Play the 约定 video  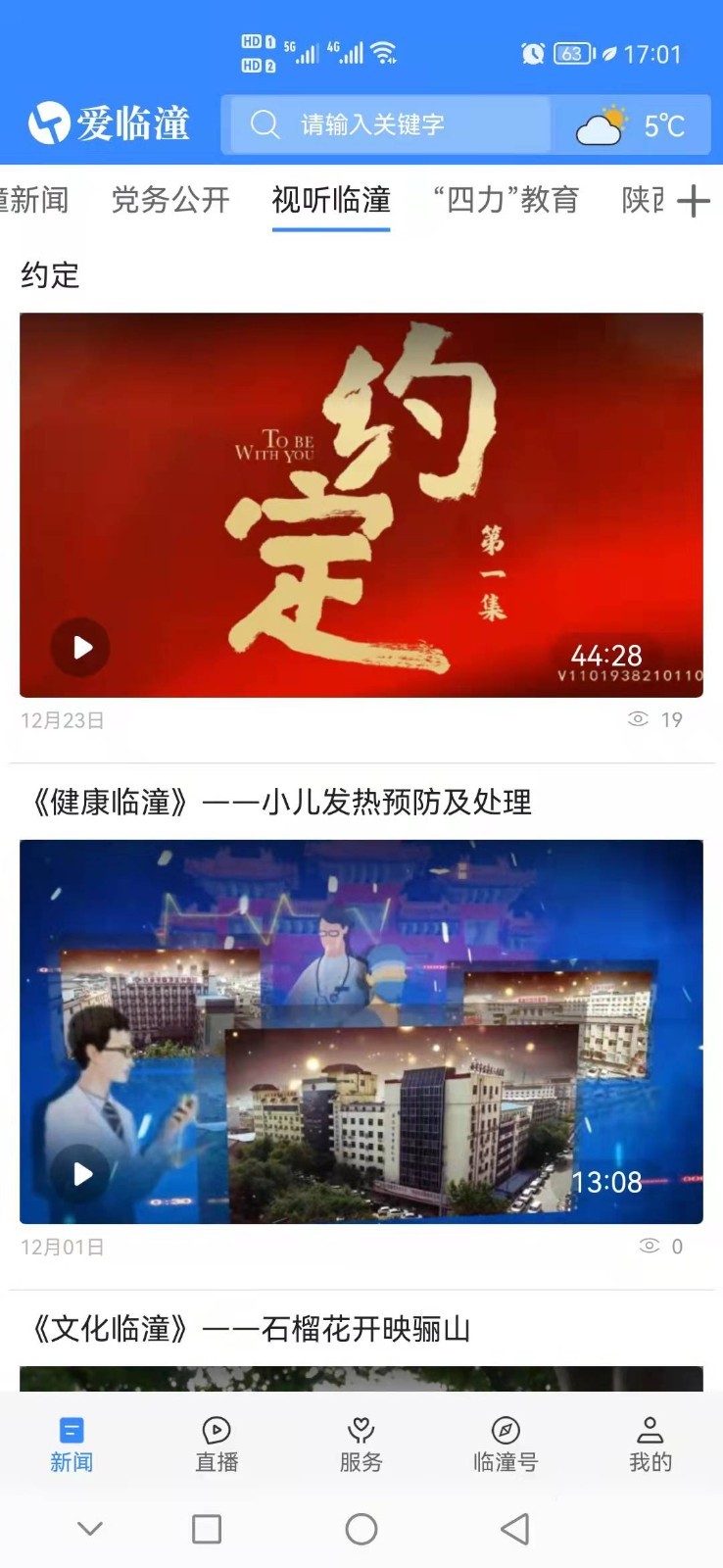[x=80, y=647]
